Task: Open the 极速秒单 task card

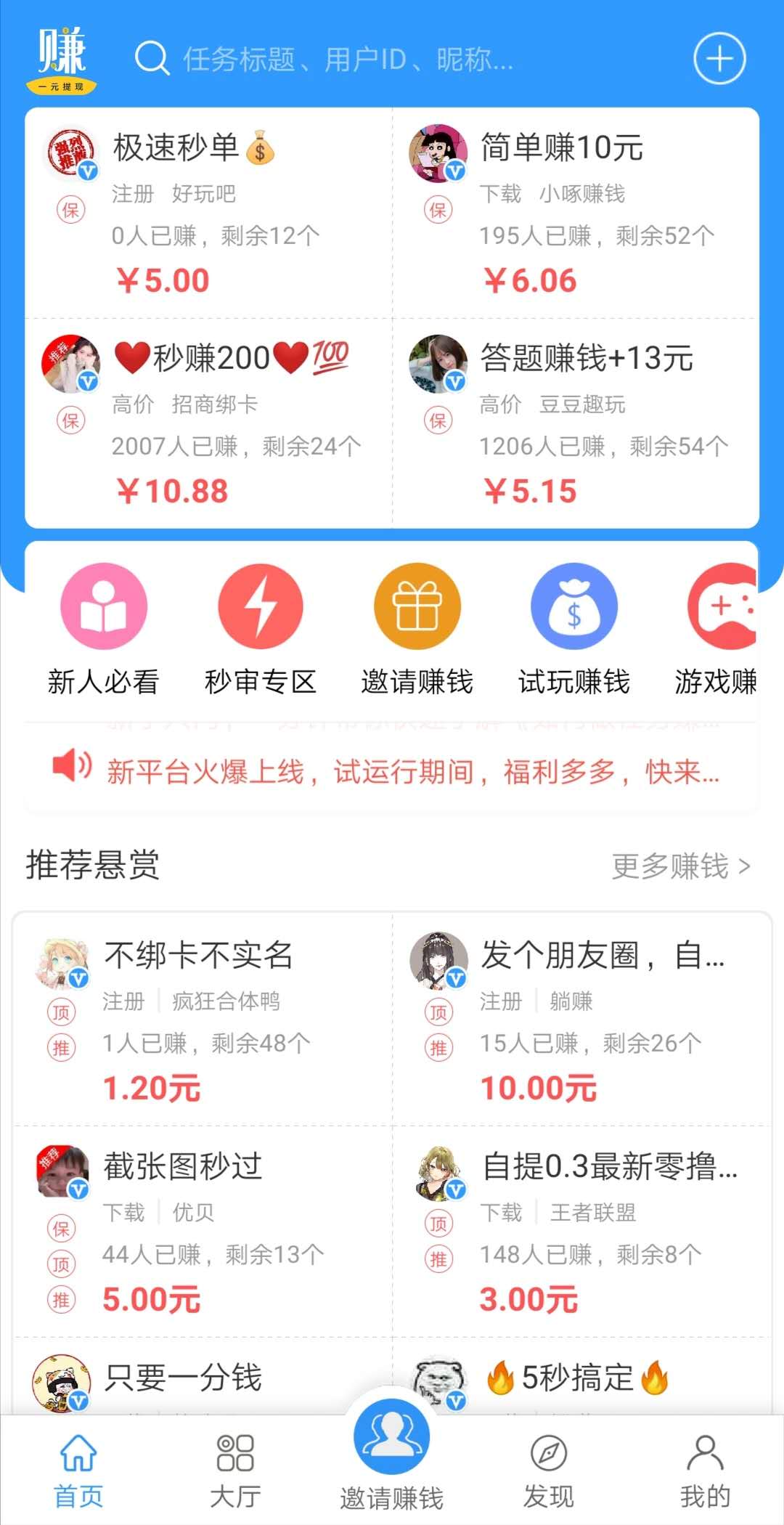Action: [x=209, y=213]
